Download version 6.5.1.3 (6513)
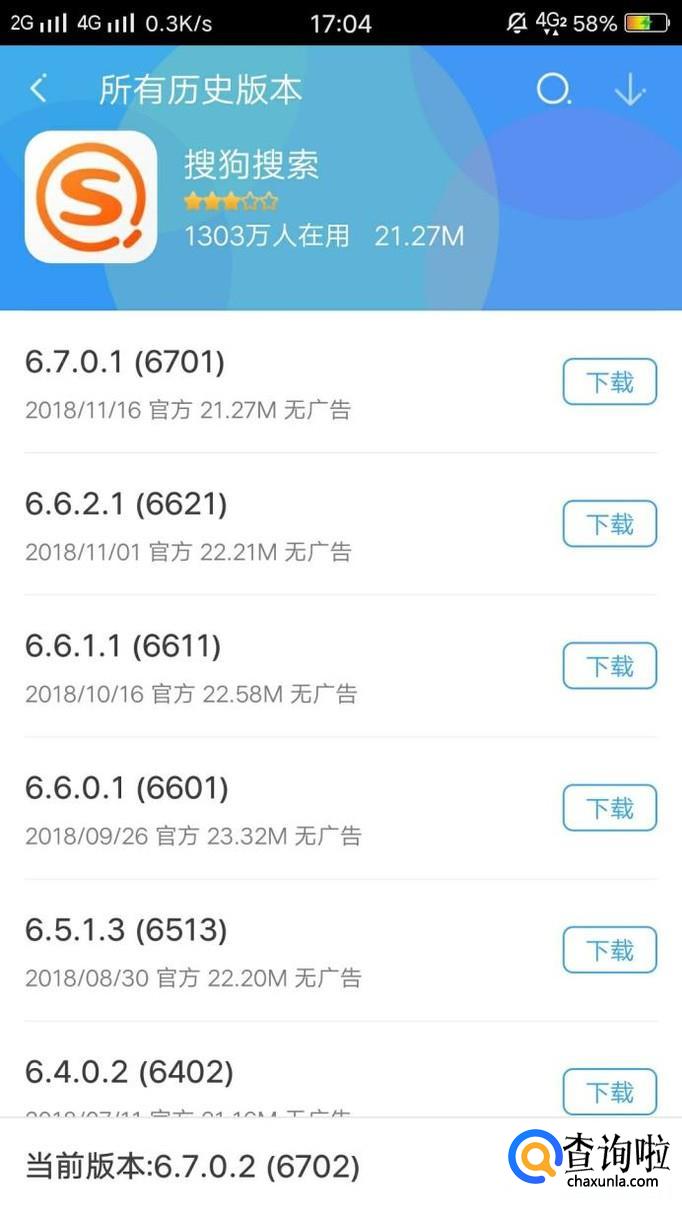 tap(609, 950)
